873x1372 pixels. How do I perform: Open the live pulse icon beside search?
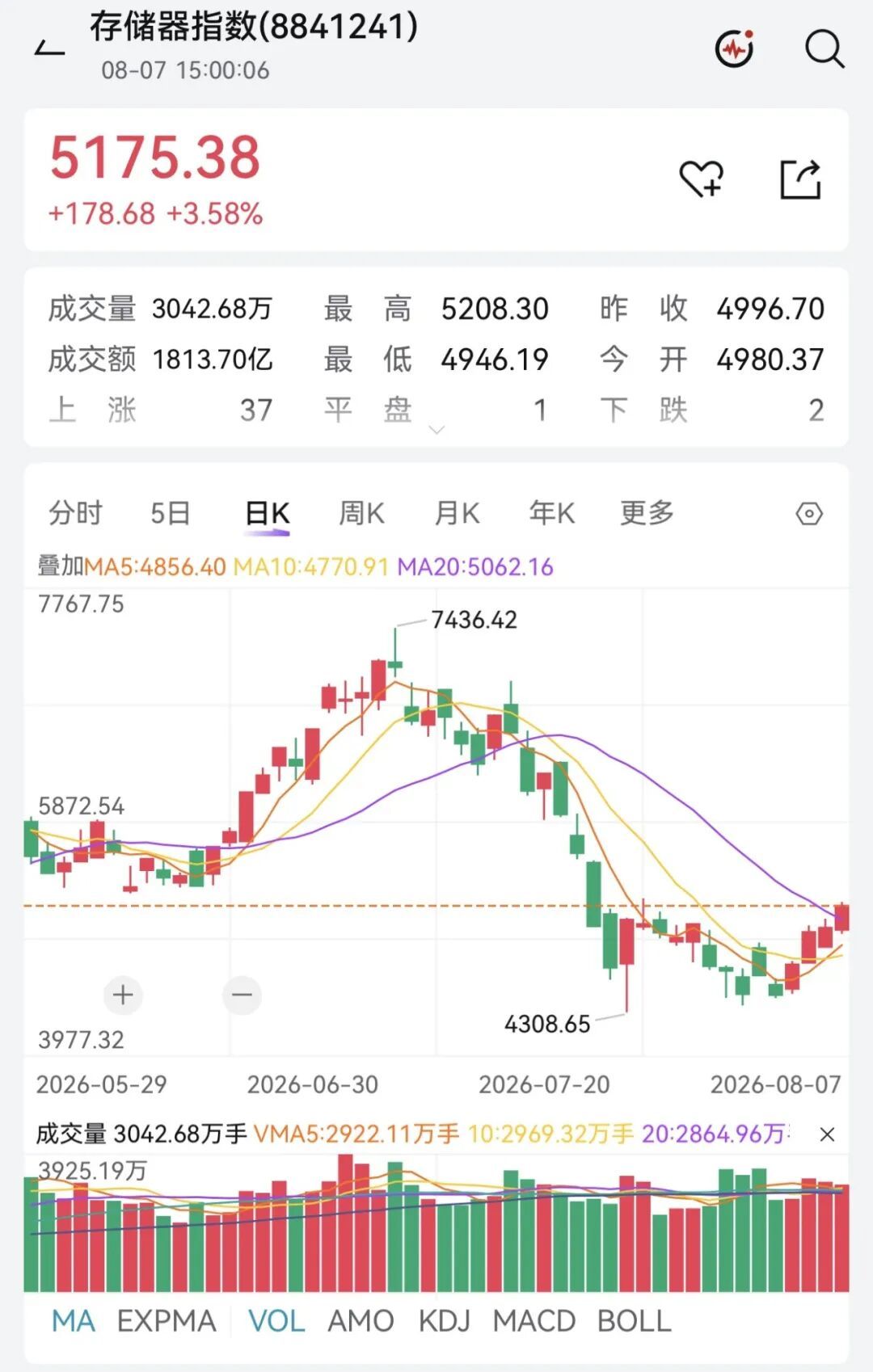(735, 48)
